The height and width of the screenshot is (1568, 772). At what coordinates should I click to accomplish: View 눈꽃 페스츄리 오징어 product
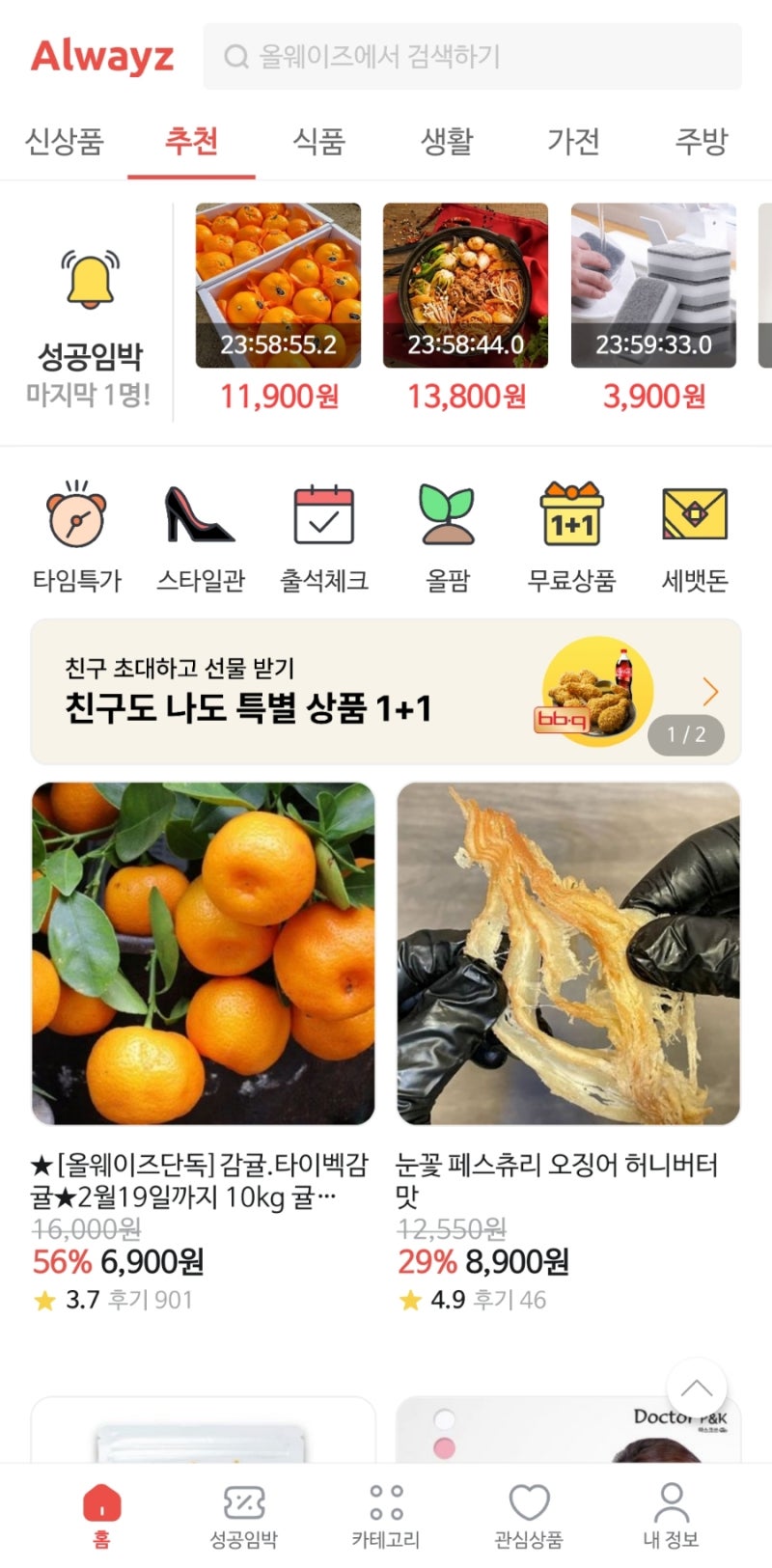click(568, 953)
